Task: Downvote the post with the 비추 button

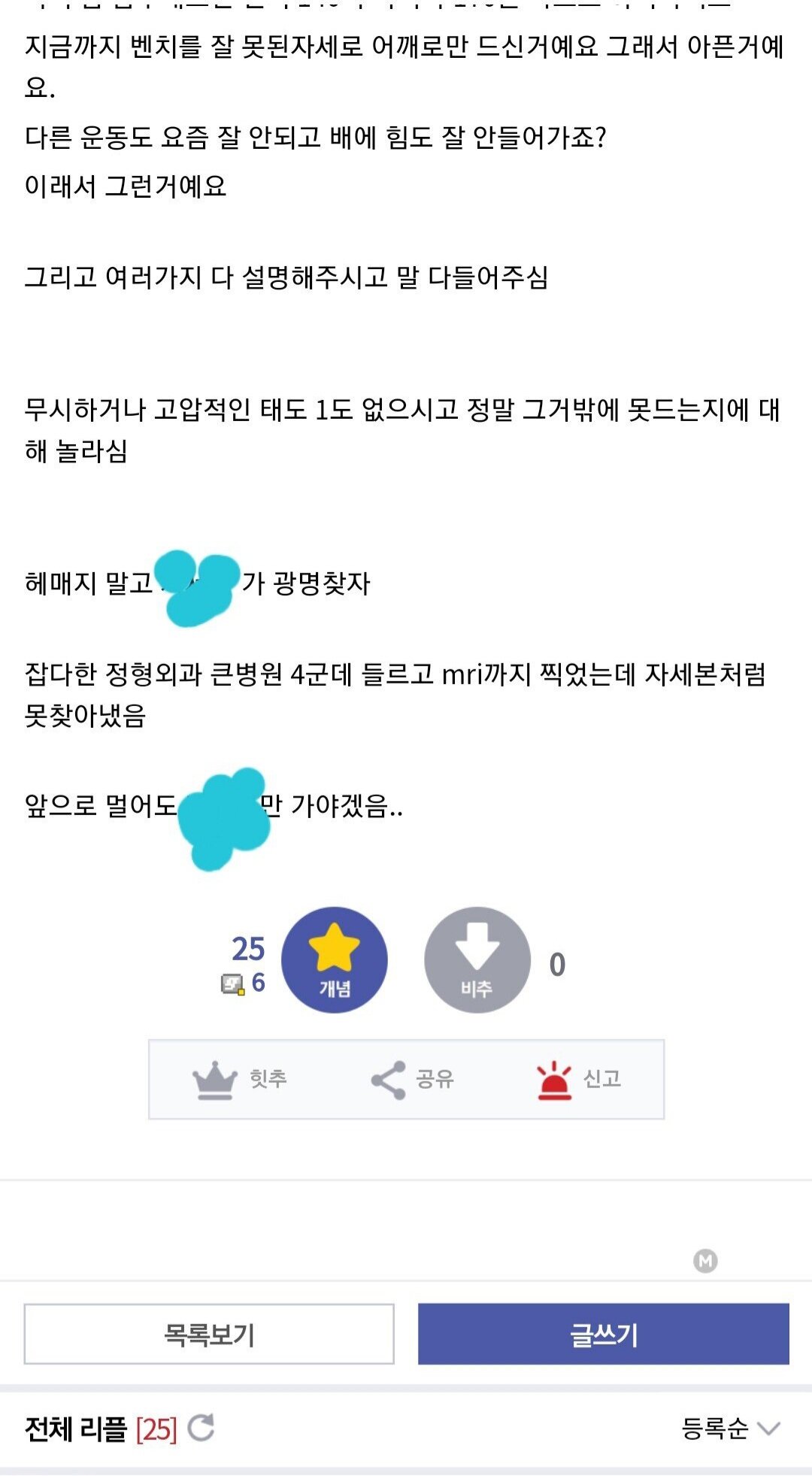Action: pyautogui.click(x=477, y=960)
